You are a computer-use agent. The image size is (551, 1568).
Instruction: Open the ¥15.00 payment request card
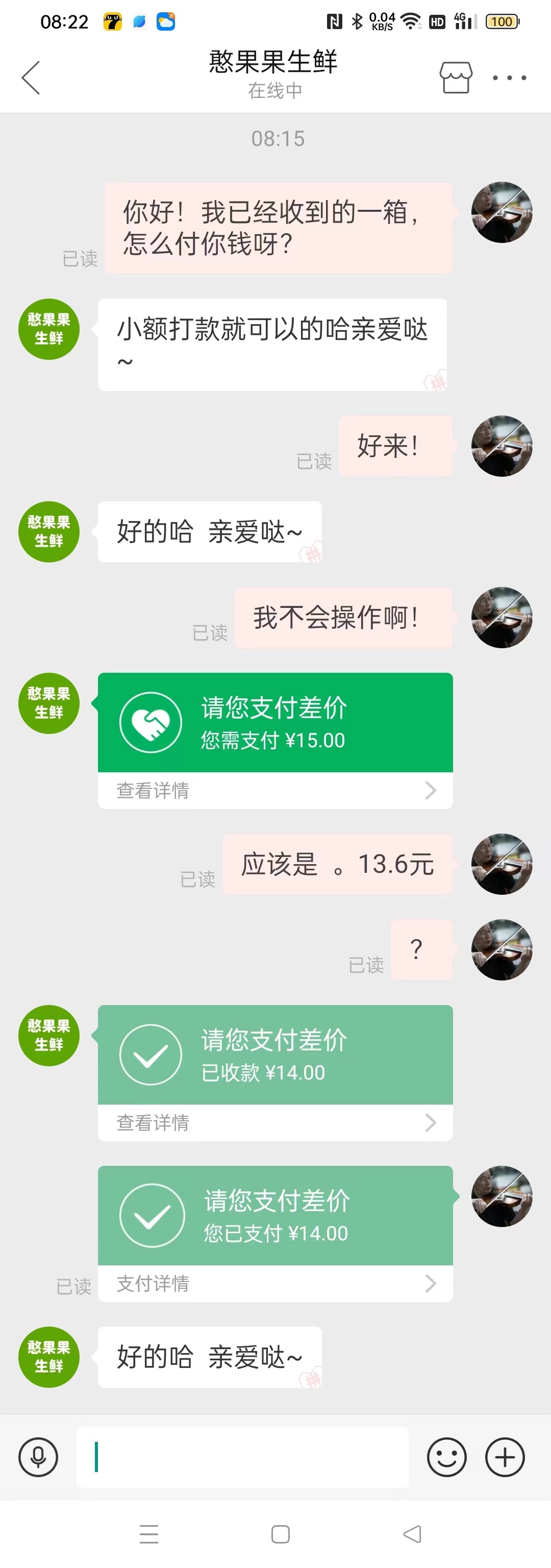pyautogui.click(x=275, y=723)
